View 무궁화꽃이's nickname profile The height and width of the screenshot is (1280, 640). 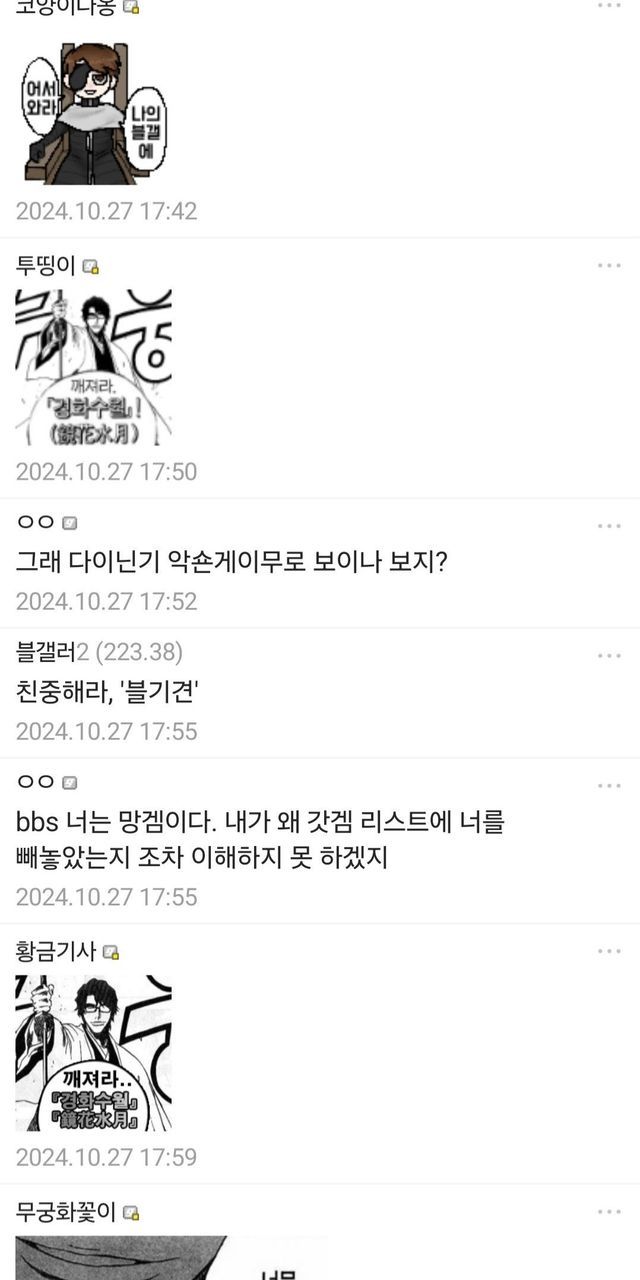66,1212
